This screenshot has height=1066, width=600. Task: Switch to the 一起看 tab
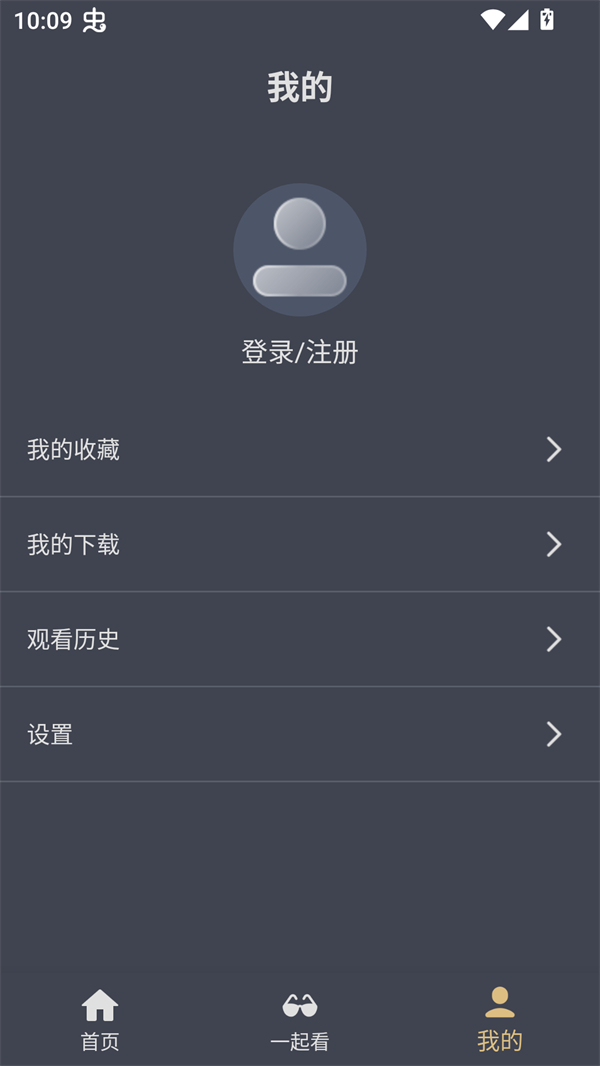pyautogui.click(x=299, y=1020)
